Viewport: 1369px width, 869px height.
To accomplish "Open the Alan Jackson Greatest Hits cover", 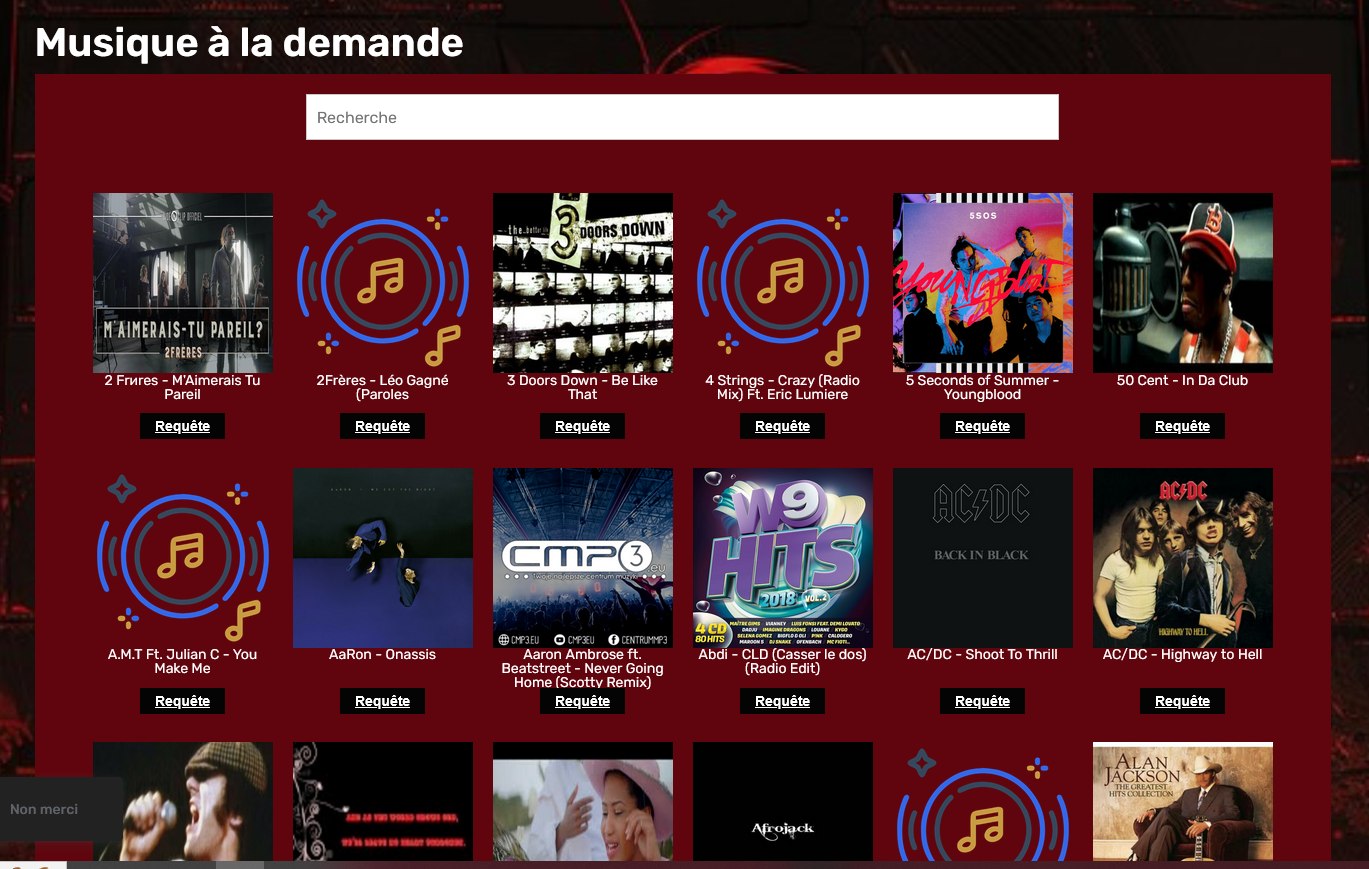I will pos(1182,801).
